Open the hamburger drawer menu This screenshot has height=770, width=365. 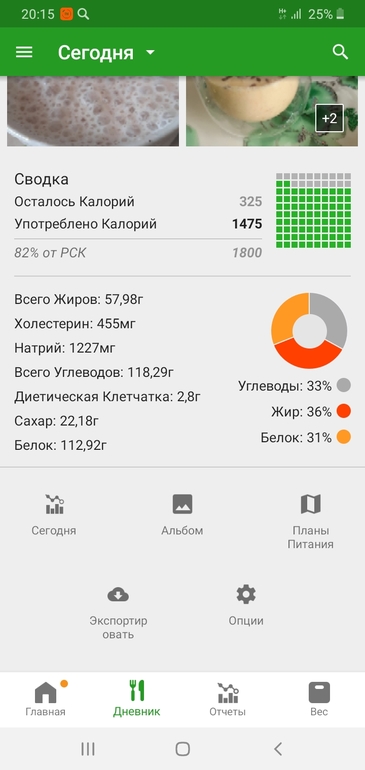(24, 53)
